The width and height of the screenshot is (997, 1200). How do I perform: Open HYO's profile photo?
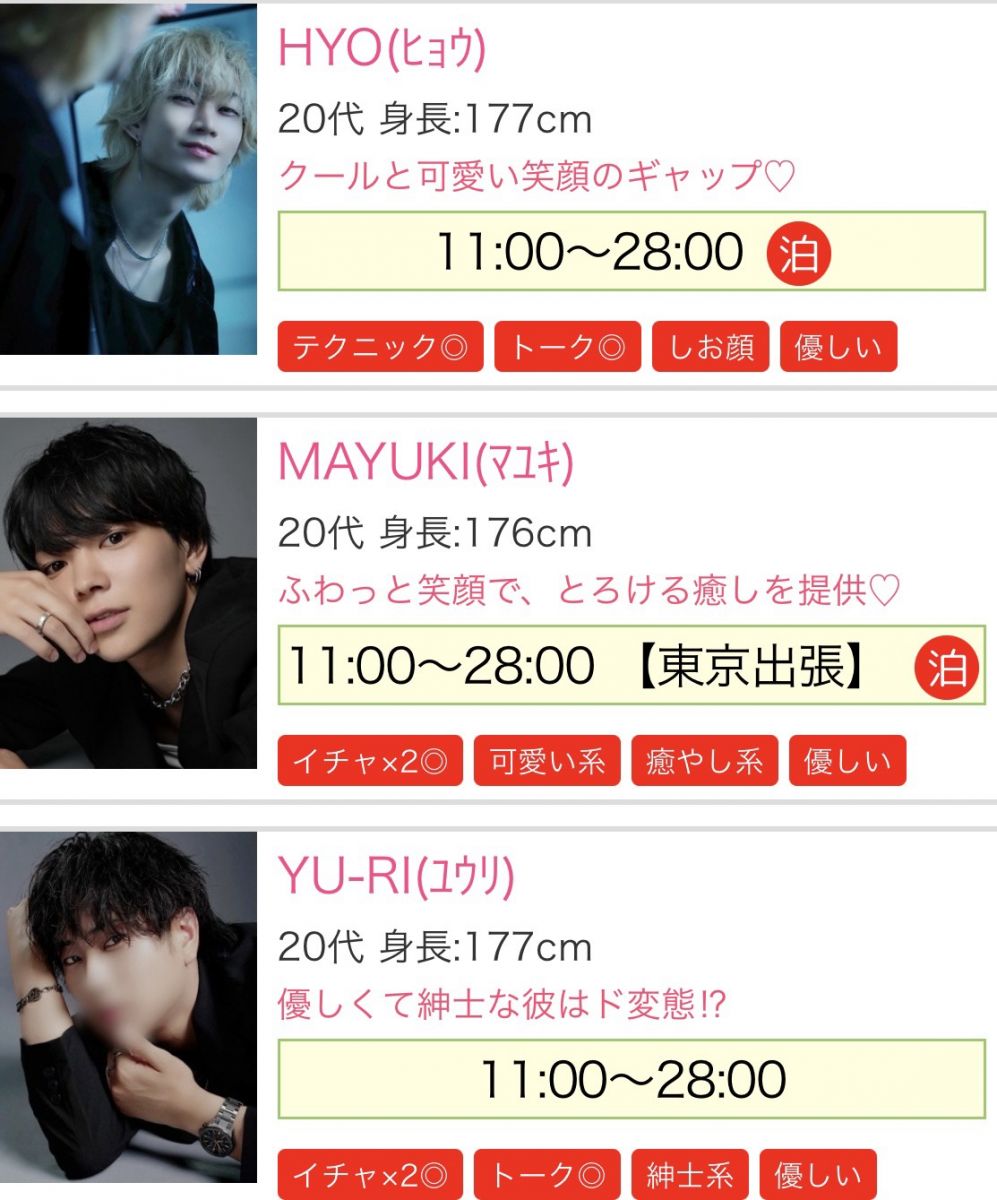click(128, 178)
